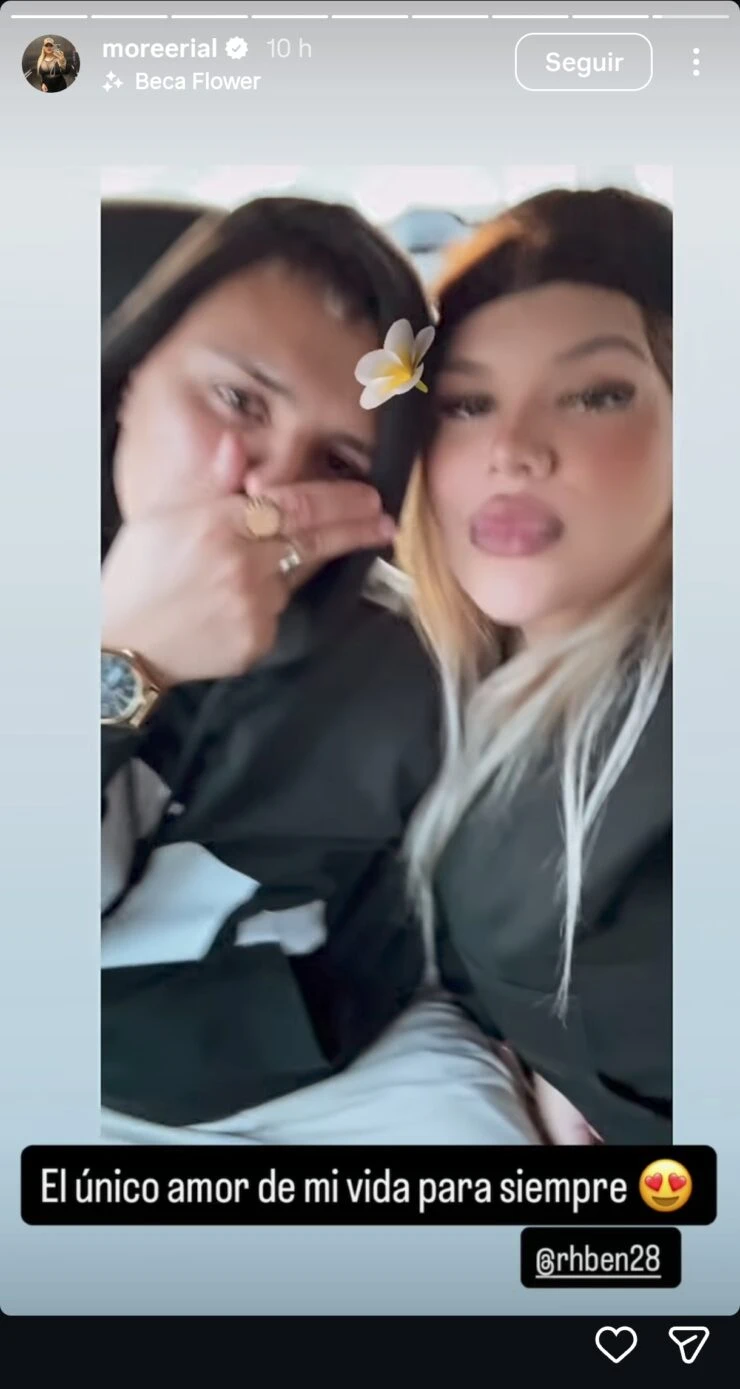Viewport: 740px width, 1389px height.
Task: Follow with the Seguir button
Action: tap(583, 62)
